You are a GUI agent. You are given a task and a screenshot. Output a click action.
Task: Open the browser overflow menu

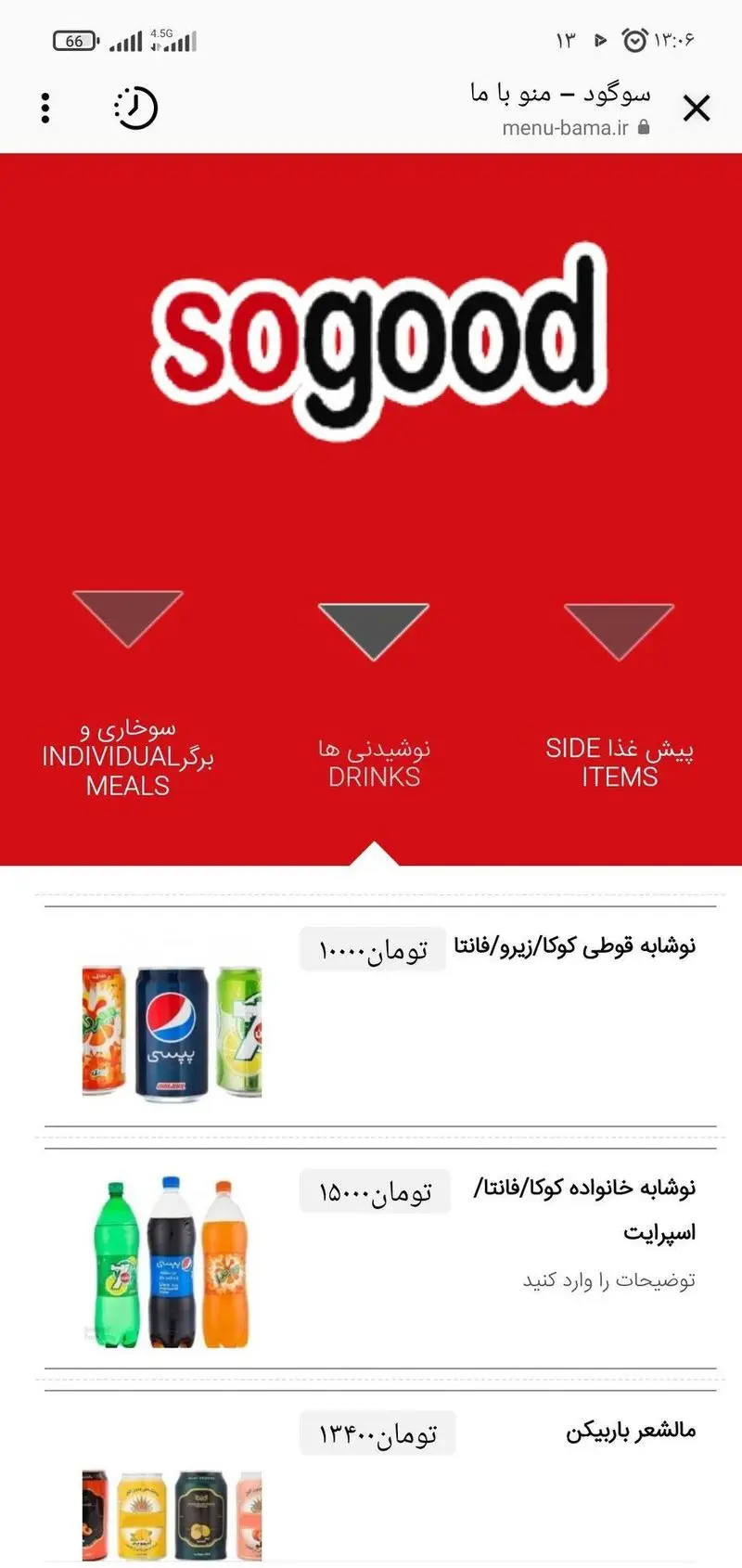(x=45, y=109)
